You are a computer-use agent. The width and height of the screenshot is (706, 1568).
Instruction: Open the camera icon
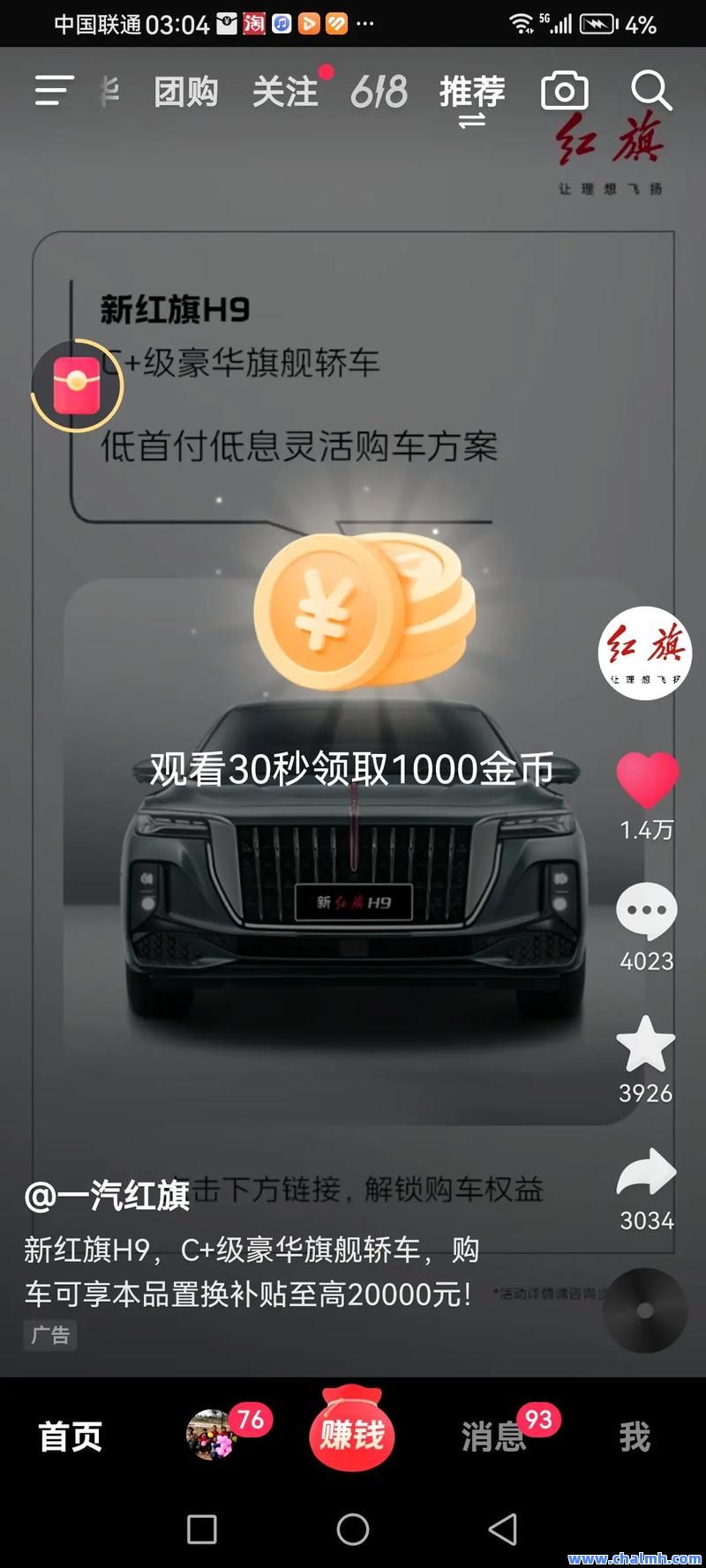[565, 91]
